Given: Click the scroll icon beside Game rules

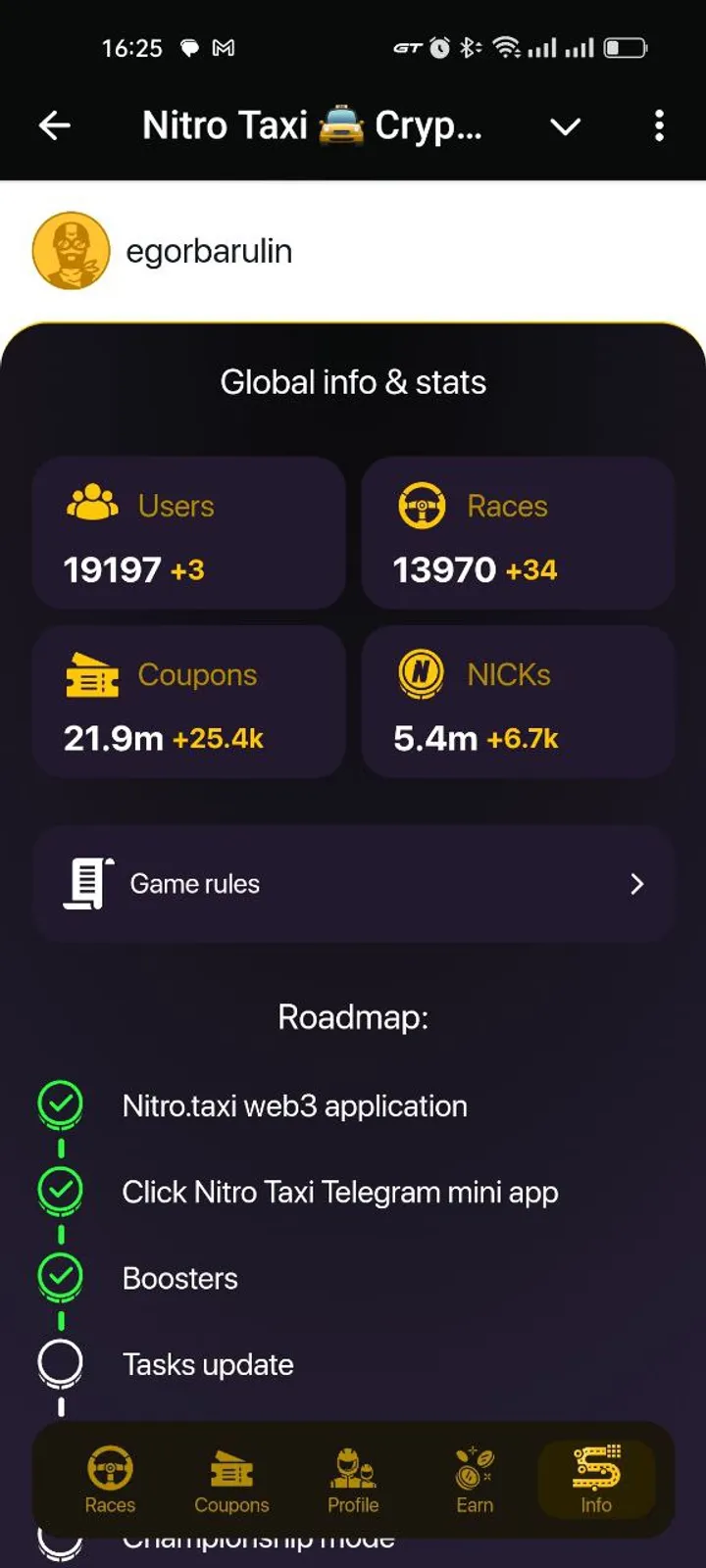Looking at the screenshot, I should click(x=86, y=883).
